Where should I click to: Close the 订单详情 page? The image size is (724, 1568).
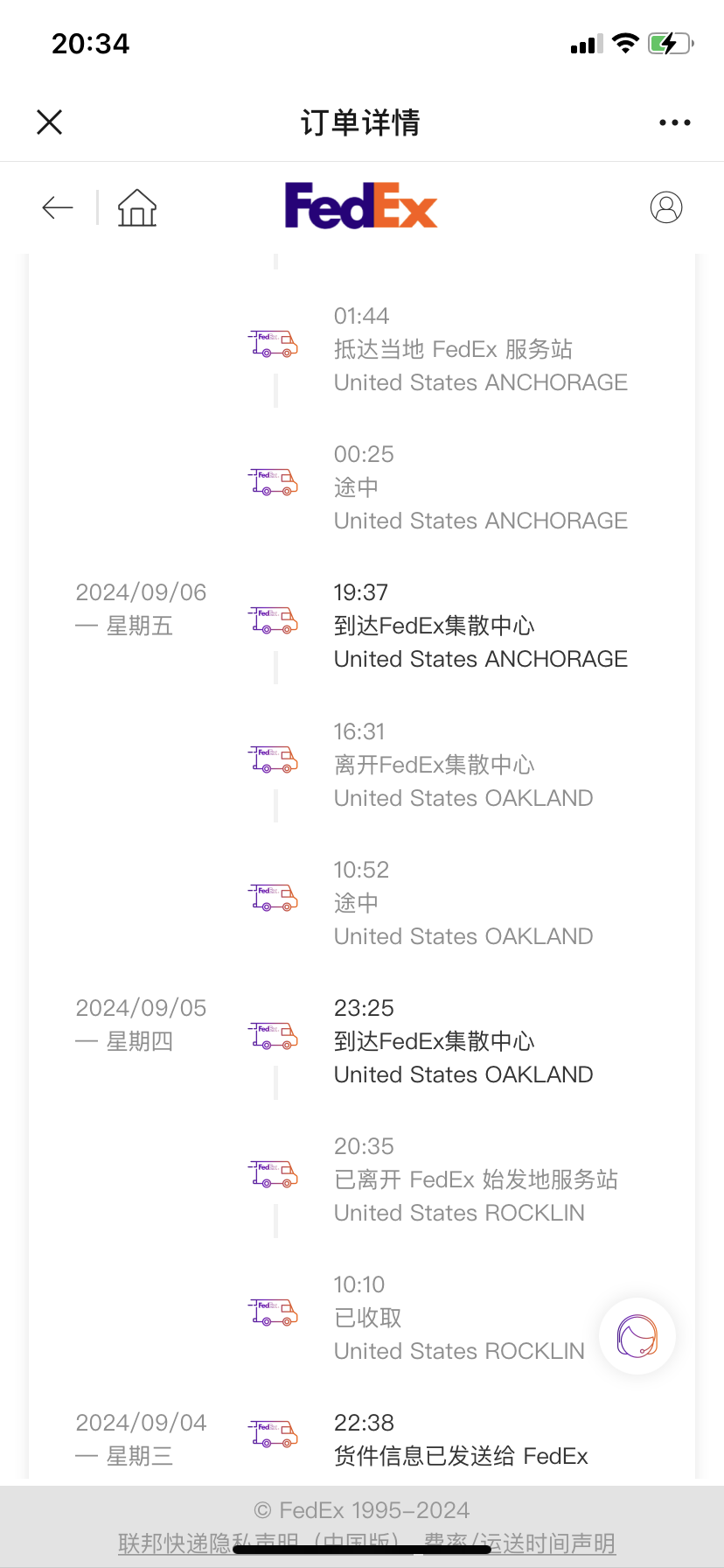(x=50, y=122)
